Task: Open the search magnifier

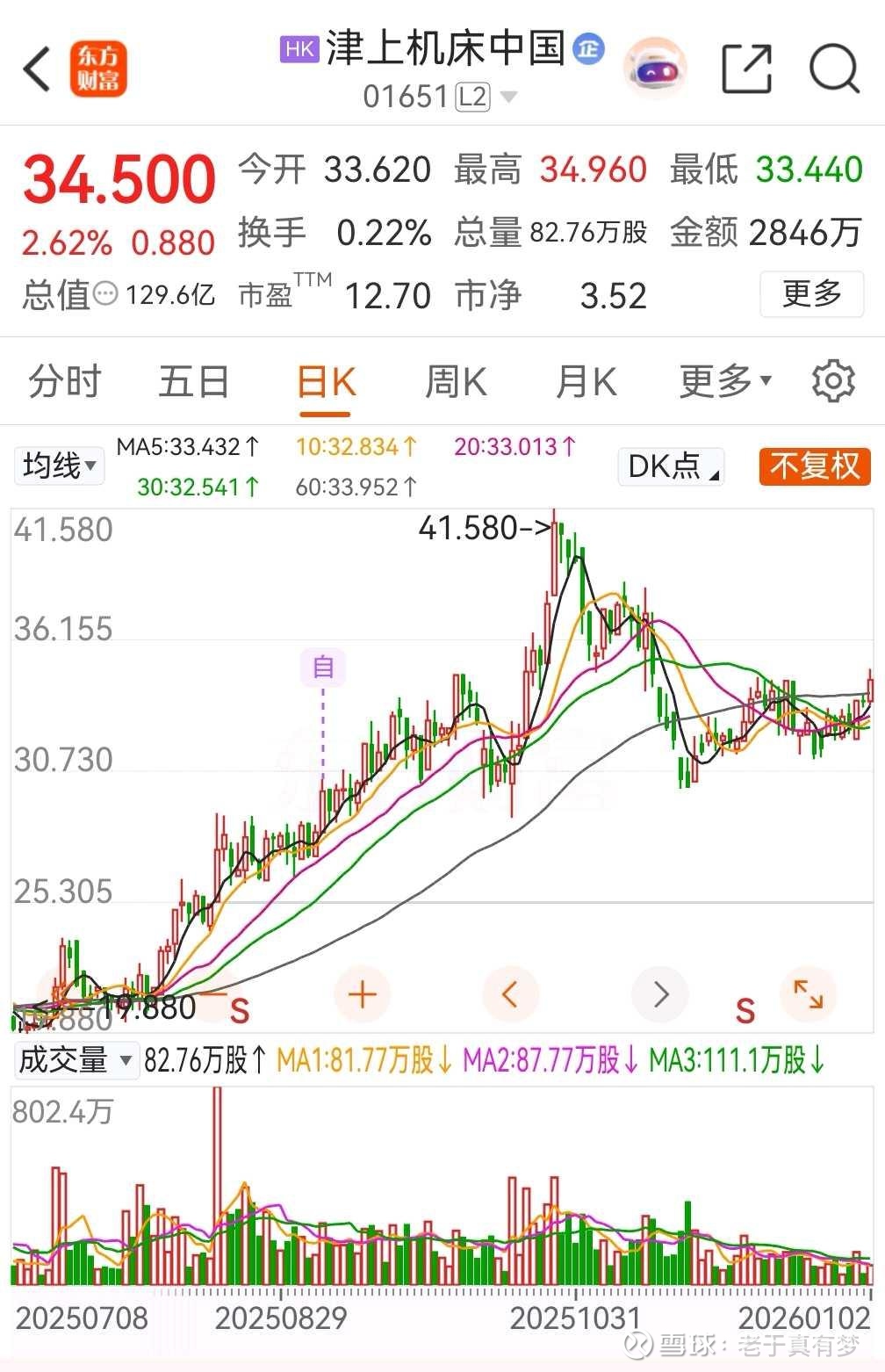Action: 833,68
